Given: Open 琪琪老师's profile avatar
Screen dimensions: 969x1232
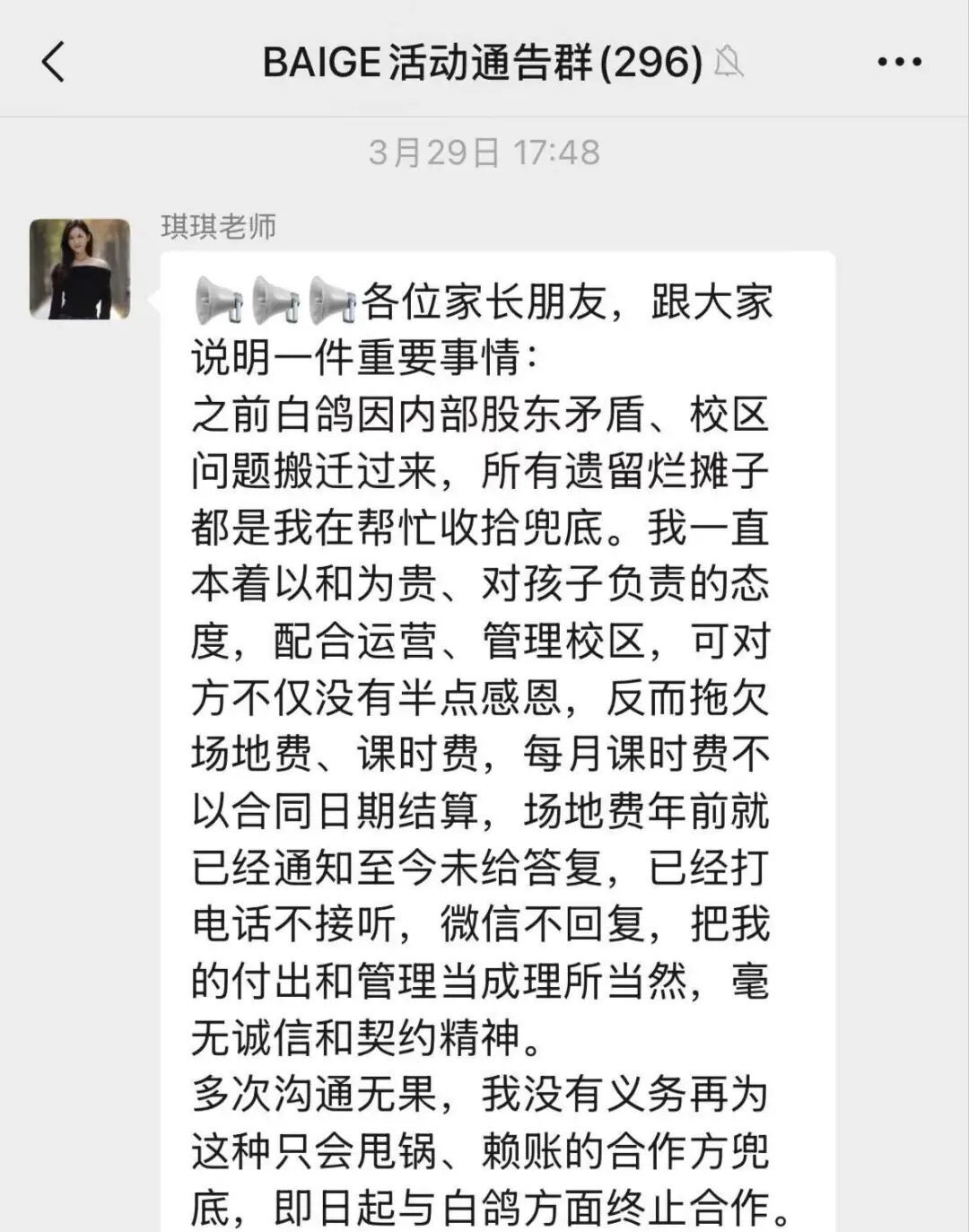Looking at the screenshot, I should tap(80, 269).
